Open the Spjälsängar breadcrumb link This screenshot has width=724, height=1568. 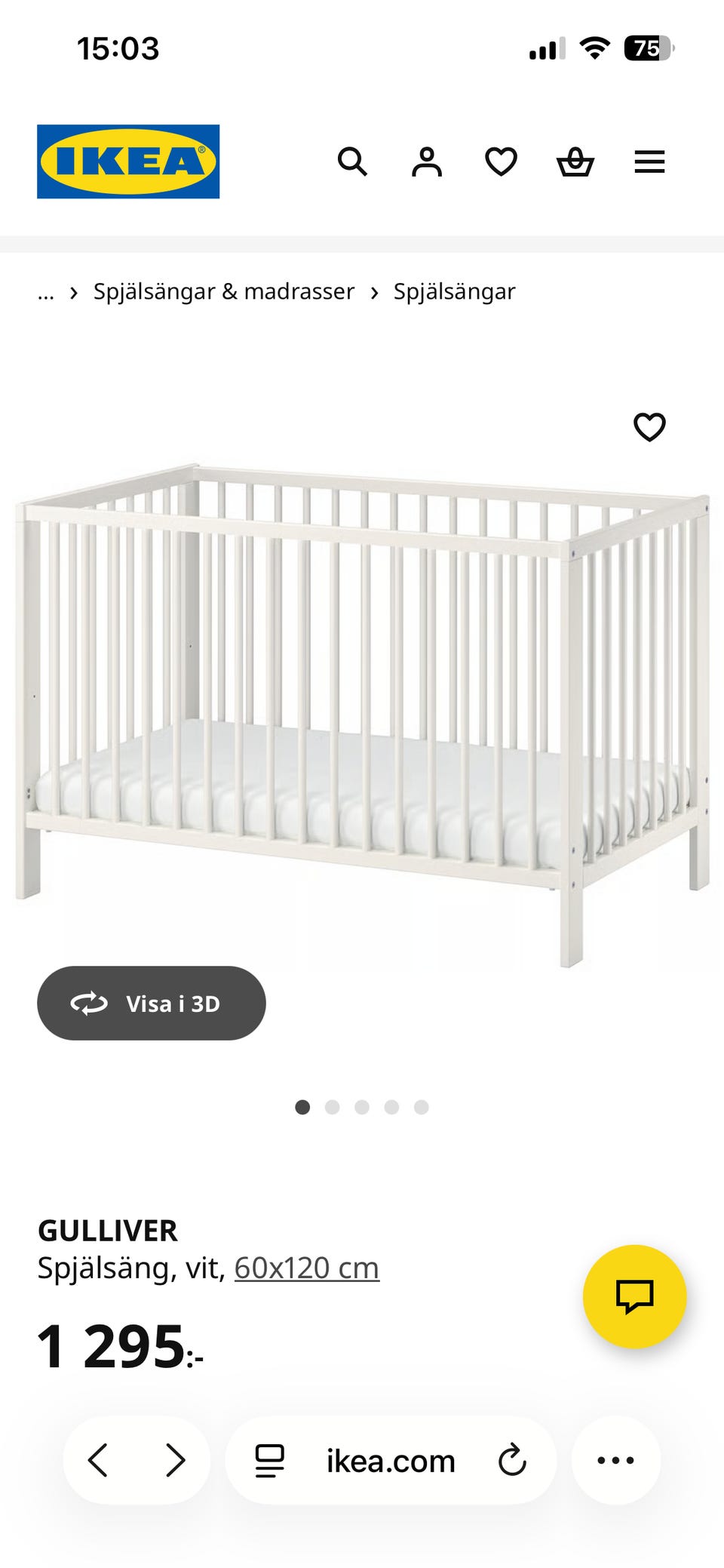tap(454, 292)
